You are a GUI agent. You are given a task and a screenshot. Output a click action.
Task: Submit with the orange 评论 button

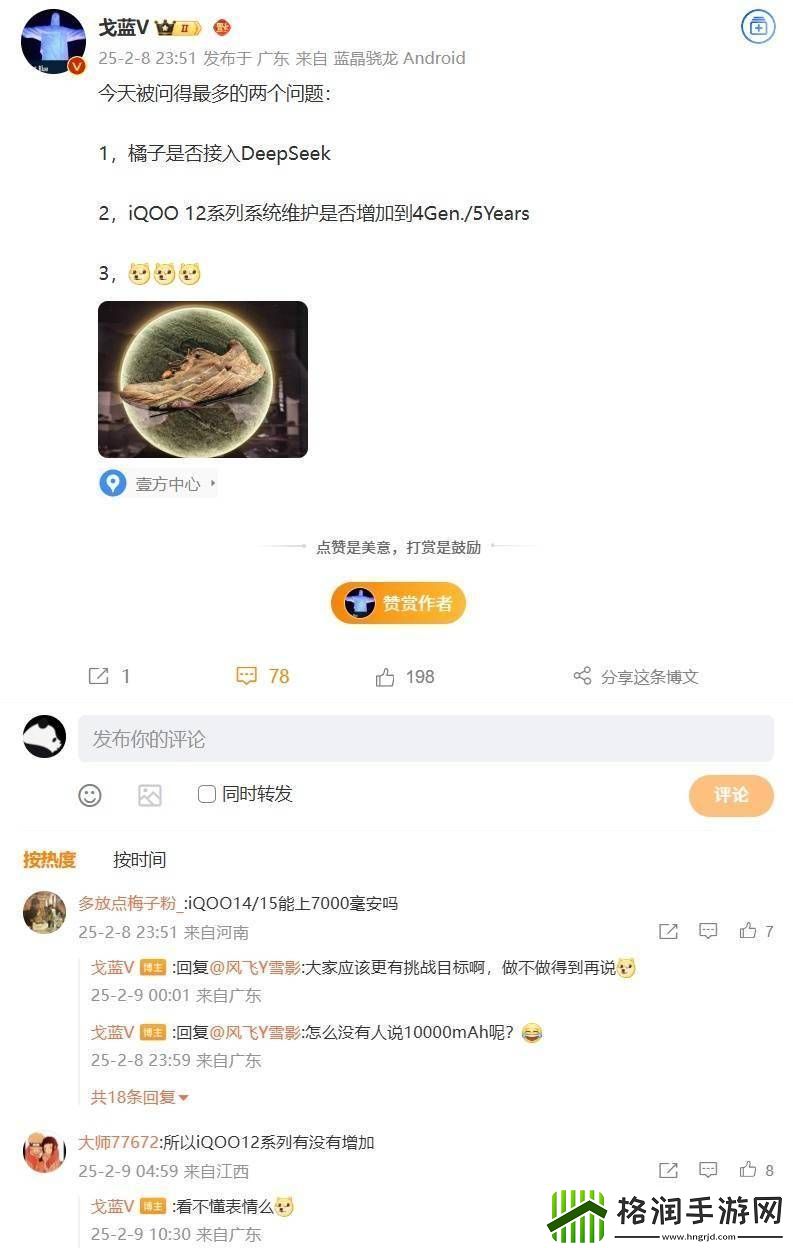(x=731, y=795)
